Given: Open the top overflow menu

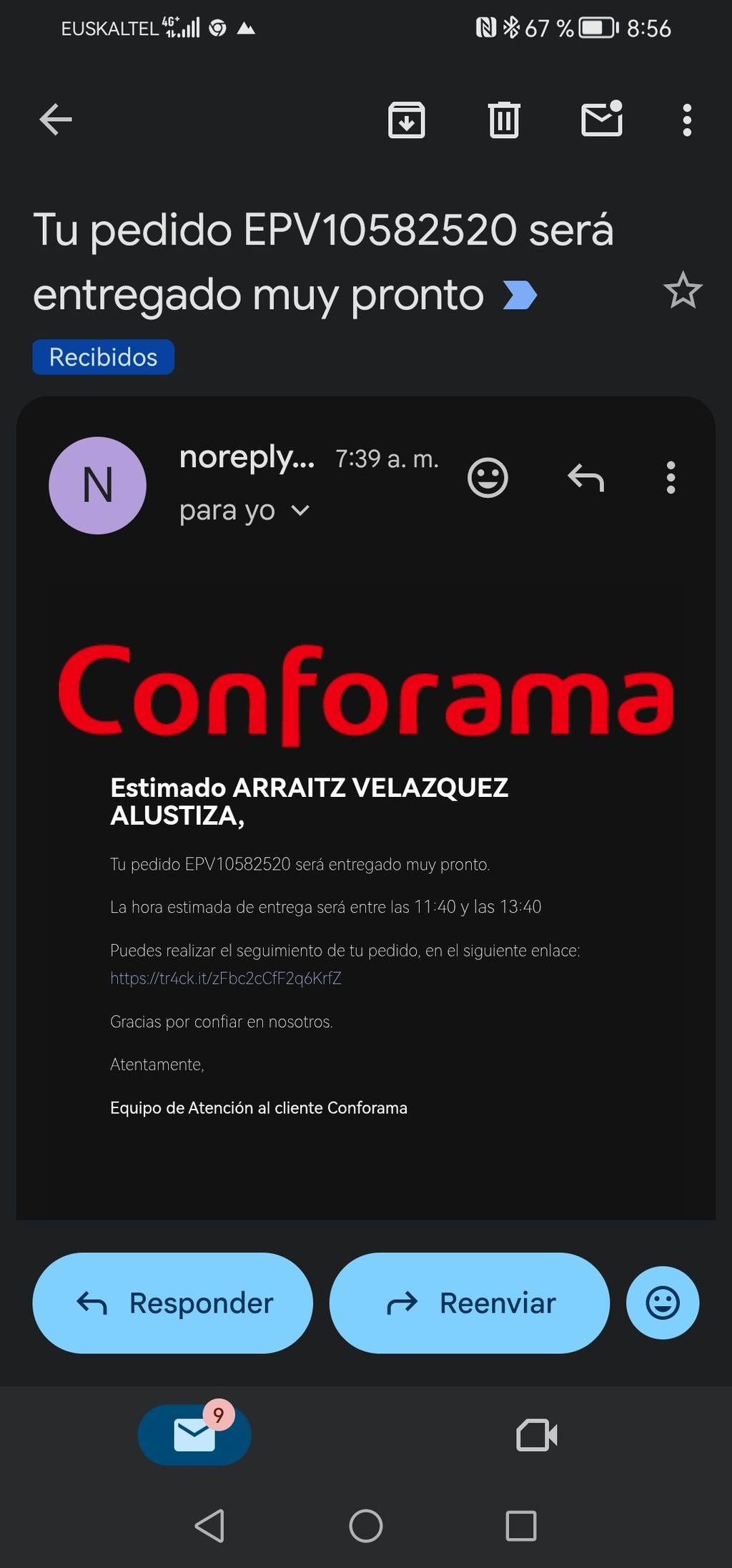Looking at the screenshot, I should (687, 119).
